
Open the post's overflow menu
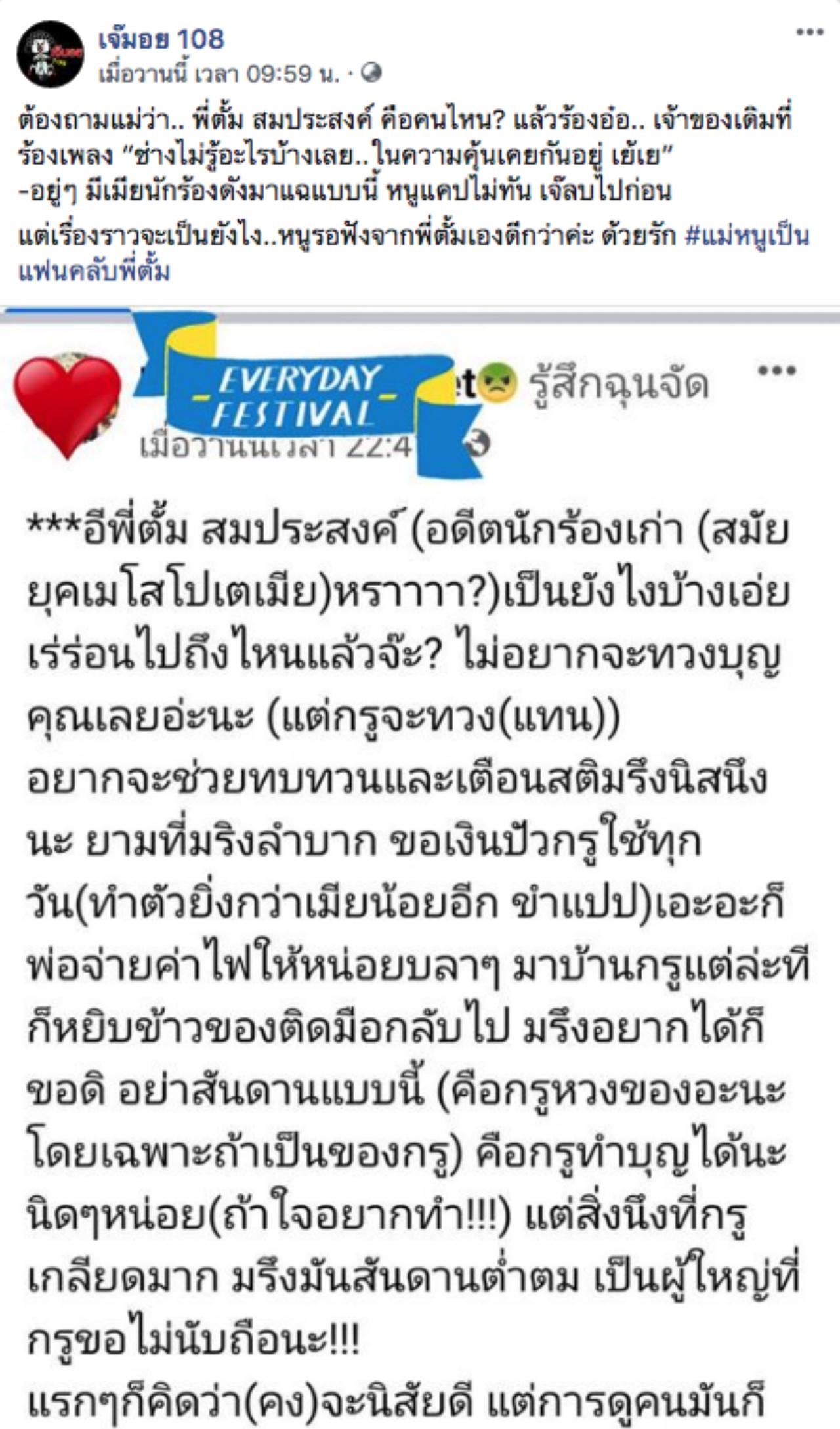(x=808, y=32)
